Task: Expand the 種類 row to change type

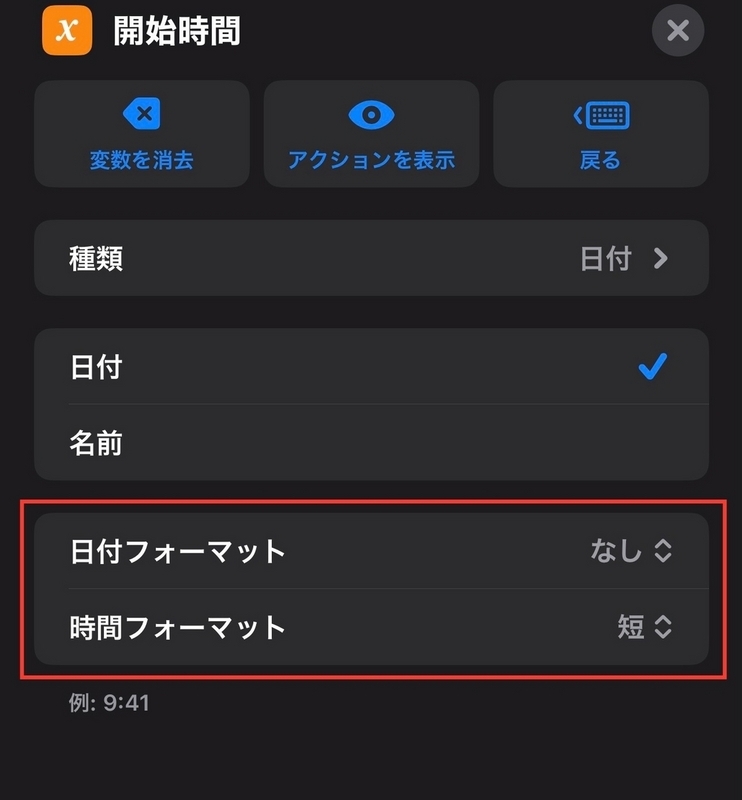Action: (x=370, y=258)
